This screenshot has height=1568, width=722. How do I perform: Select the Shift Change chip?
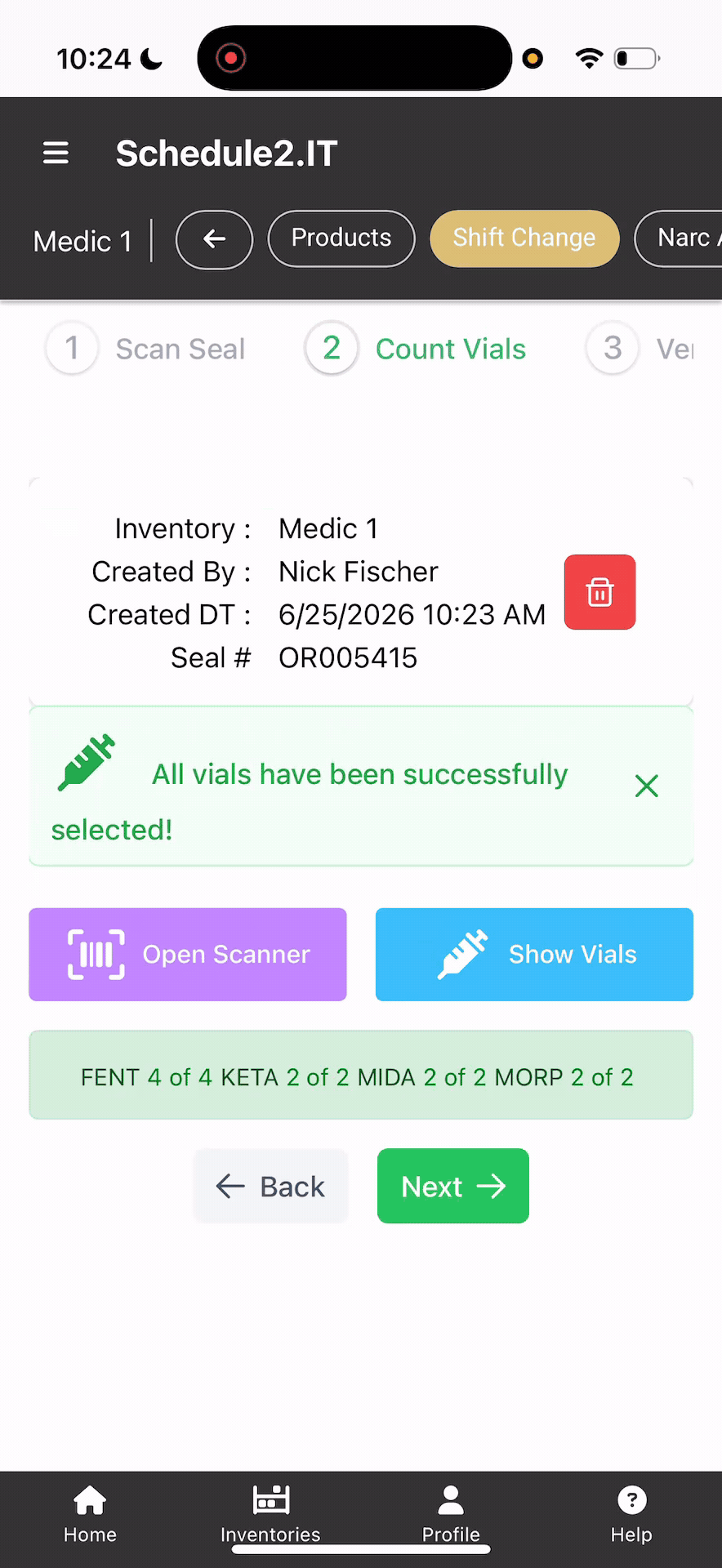pyautogui.click(x=524, y=238)
